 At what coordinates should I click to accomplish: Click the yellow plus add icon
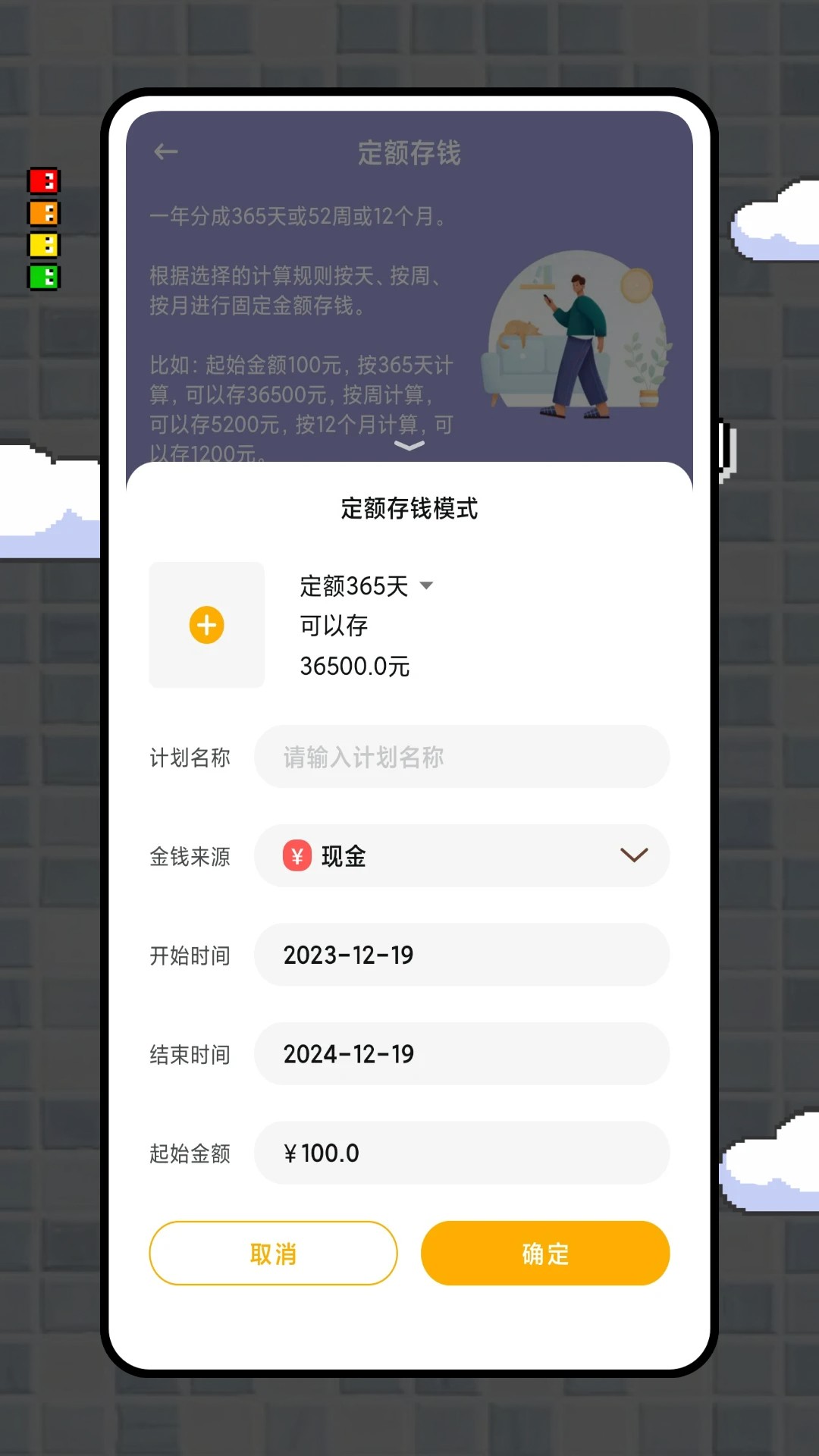tap(206, 626)
